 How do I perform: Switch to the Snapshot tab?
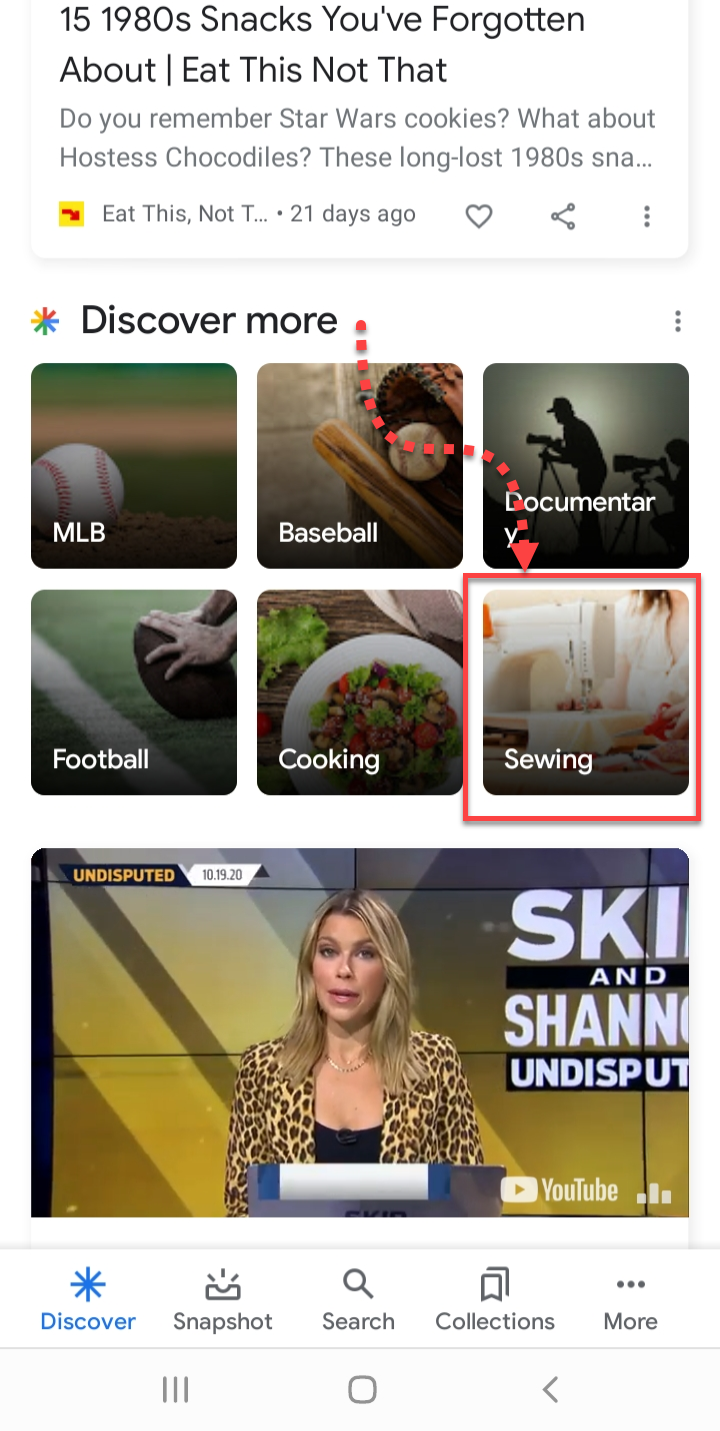[222, 1299]
